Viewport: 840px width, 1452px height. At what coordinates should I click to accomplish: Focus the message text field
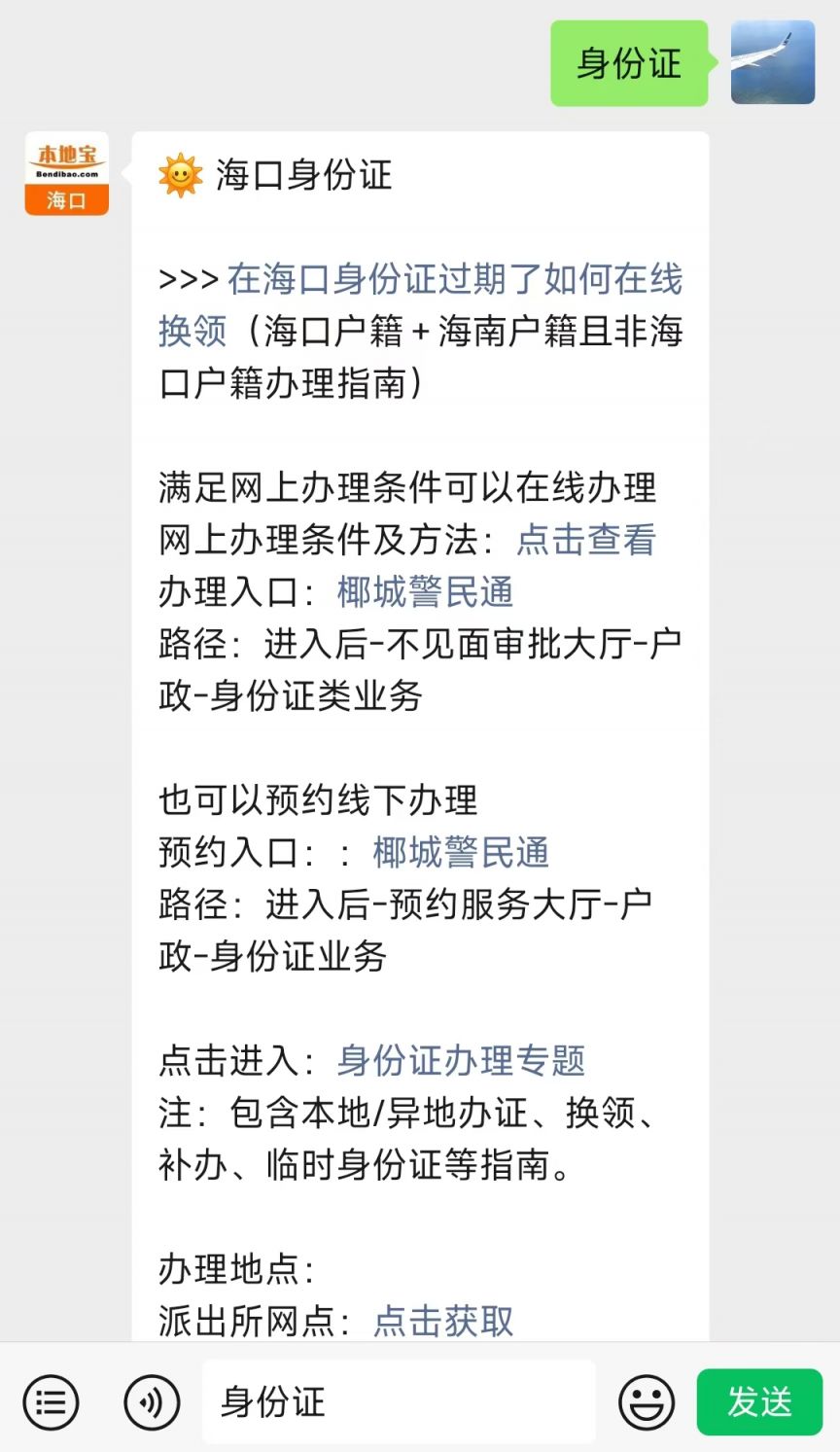[399, 1401]
